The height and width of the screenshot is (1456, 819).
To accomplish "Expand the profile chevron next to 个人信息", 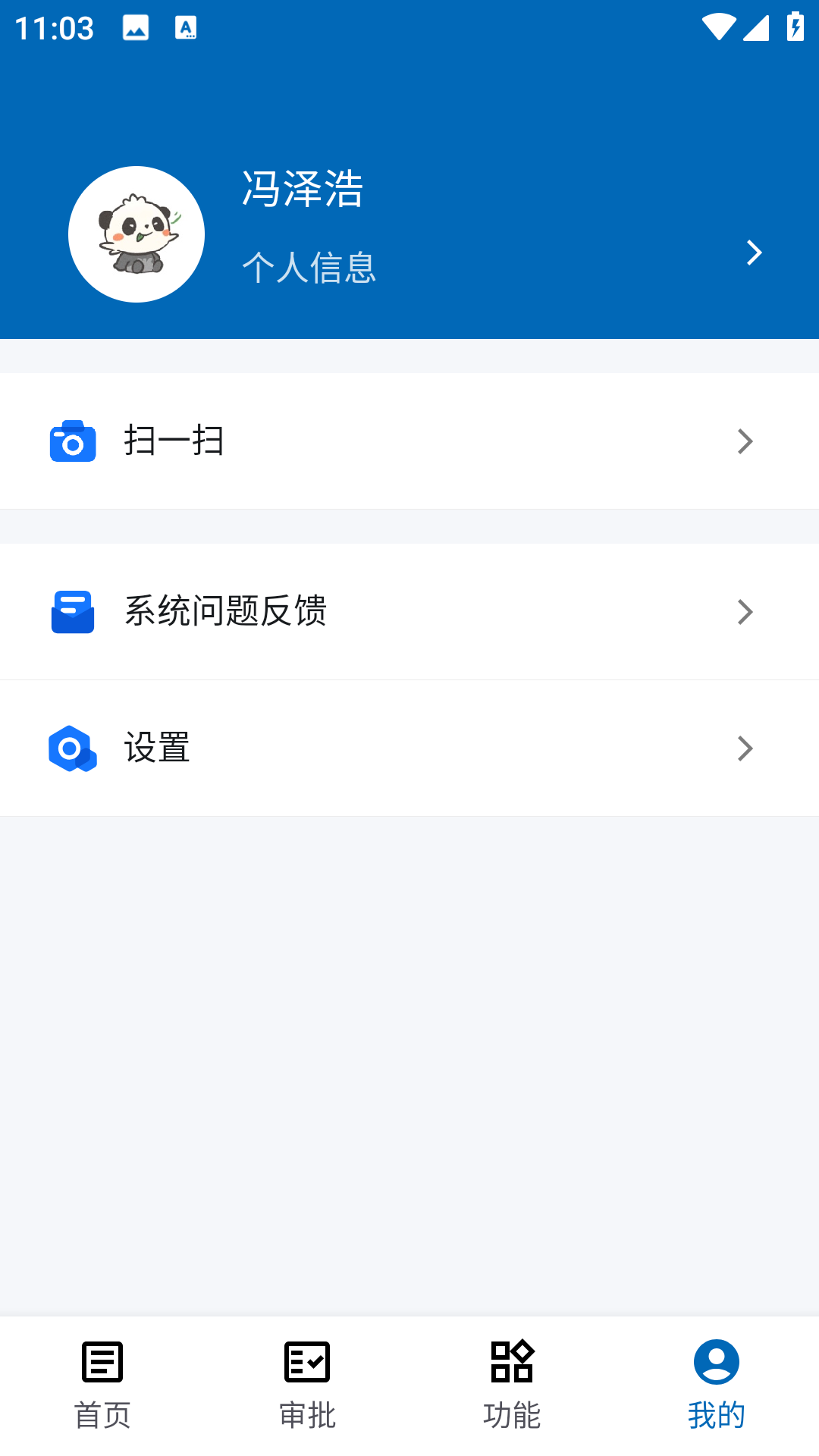I will click(754, 252).
